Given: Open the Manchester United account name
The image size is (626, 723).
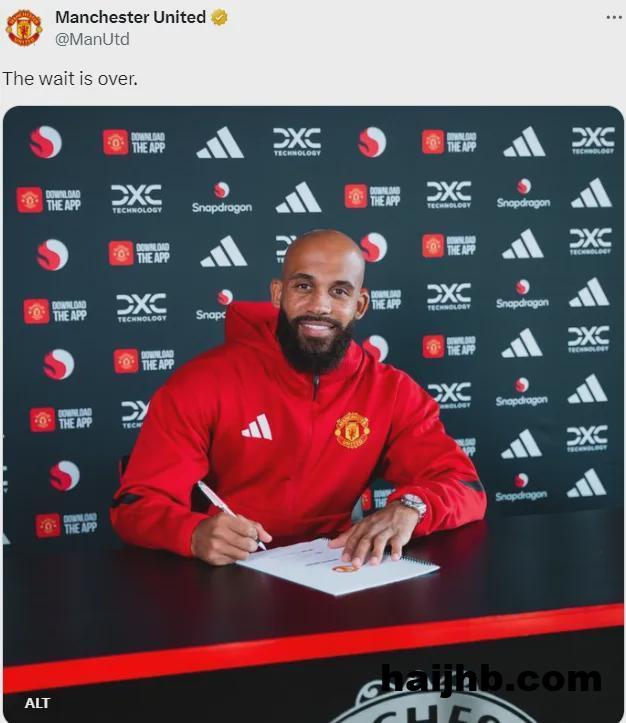Looking at the screenshot, I should (x=130, y=17).
